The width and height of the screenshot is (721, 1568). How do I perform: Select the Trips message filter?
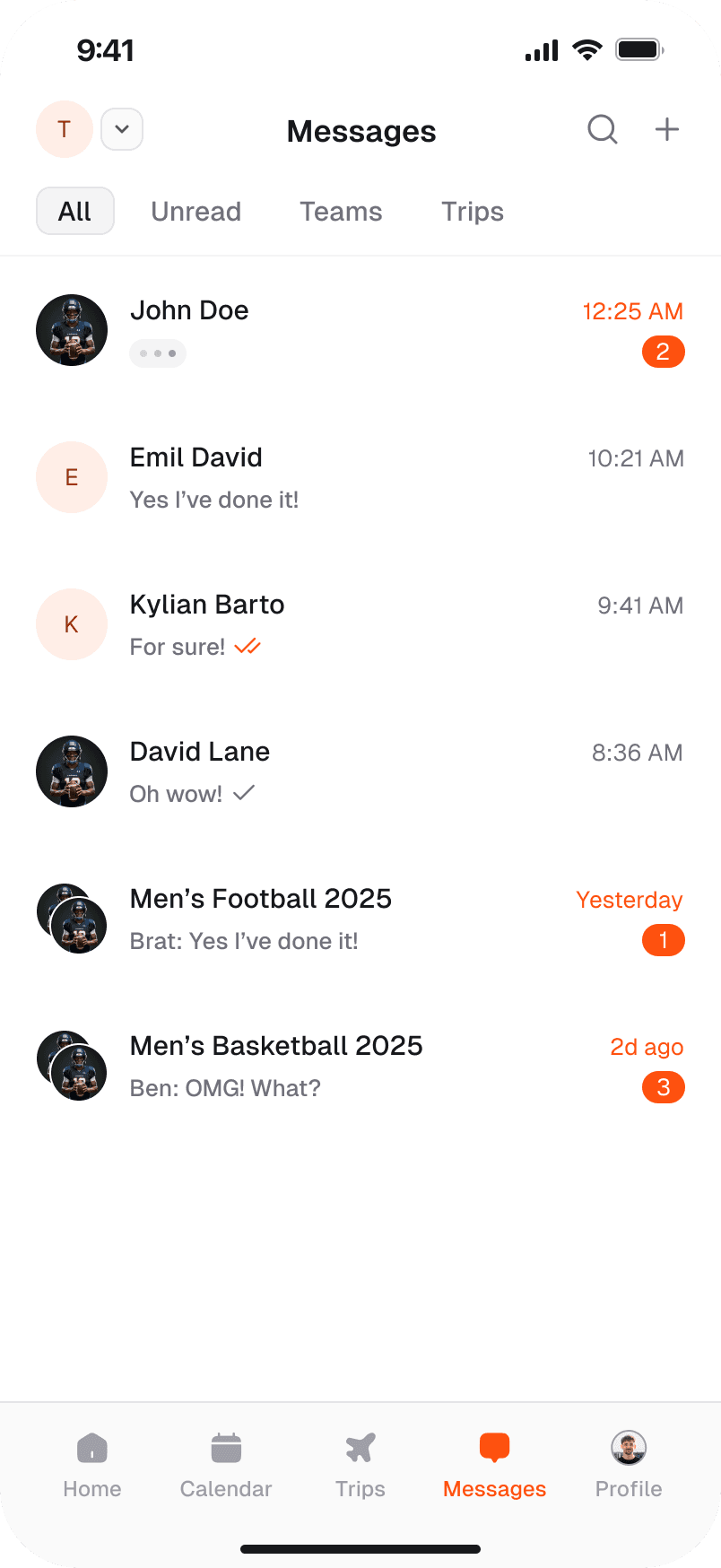(472, 211)
